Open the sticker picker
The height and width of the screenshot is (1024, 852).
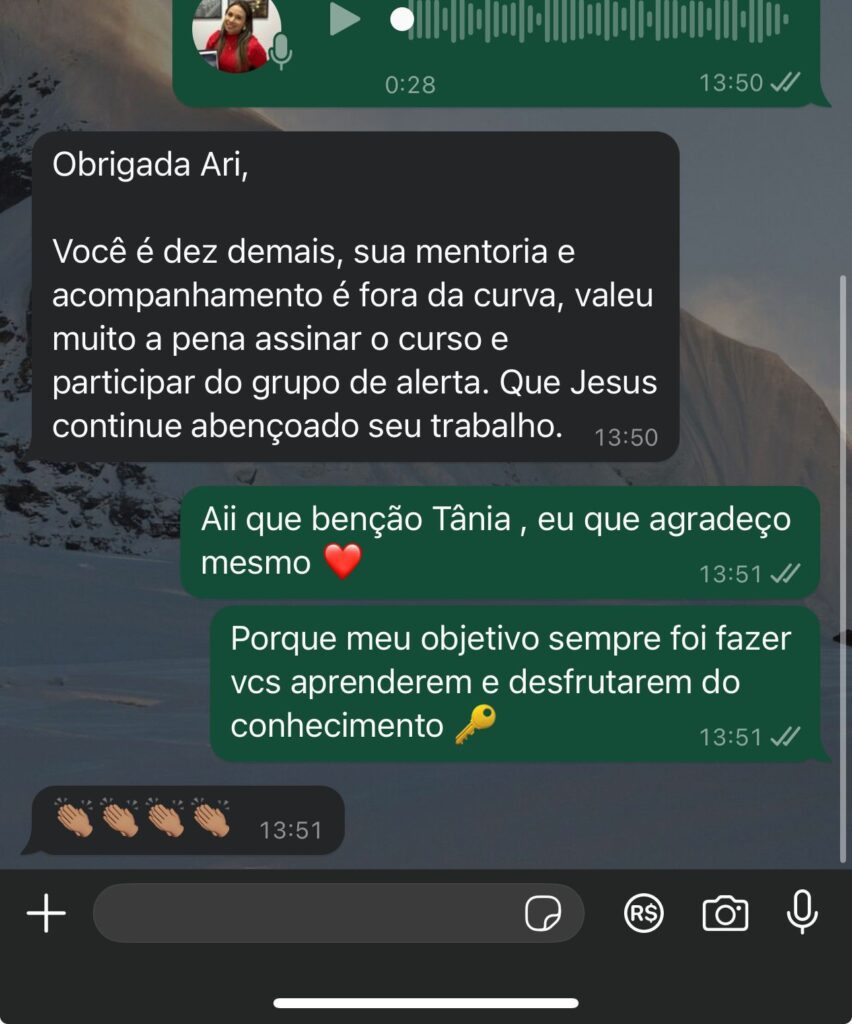point(543,913)
